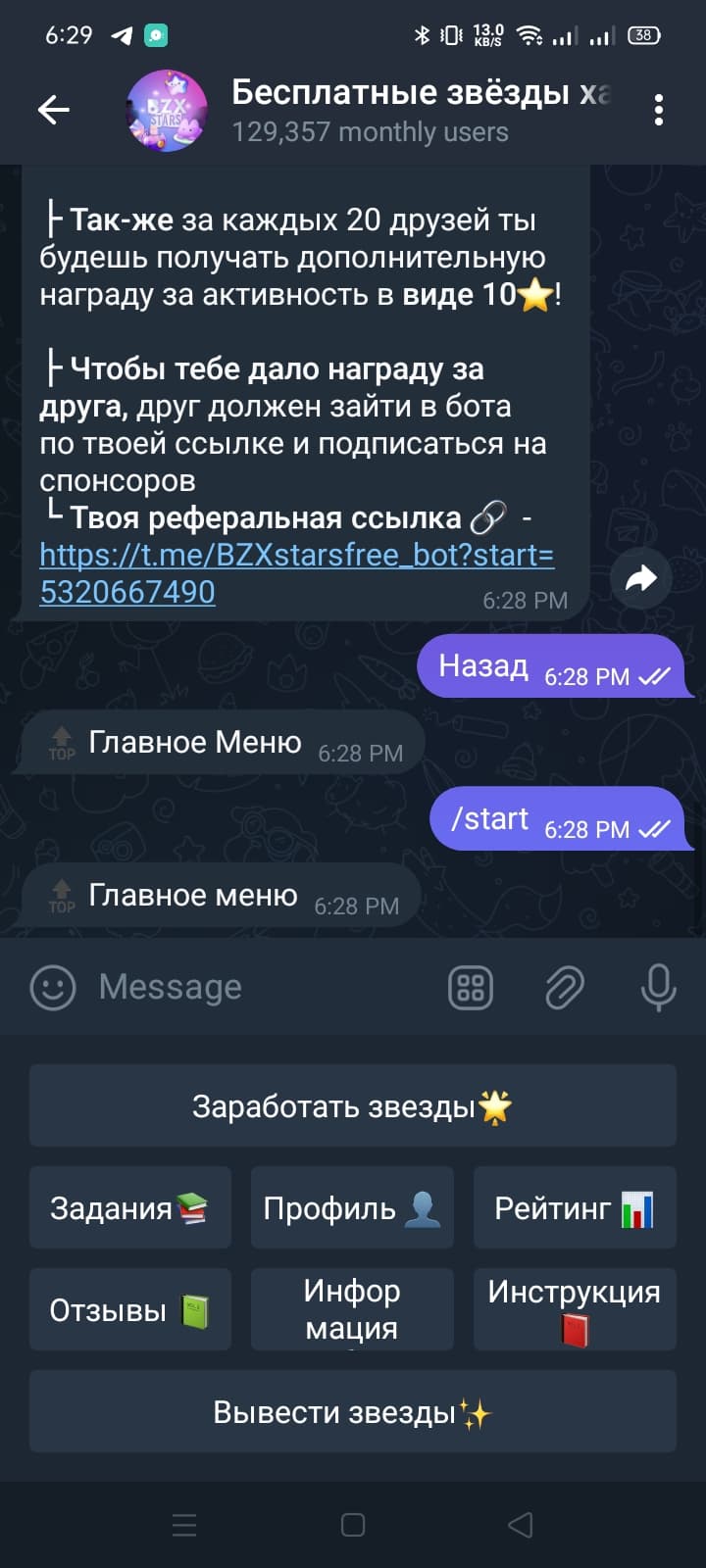The height and width of the screenshot is (1568, 706).
Task: Attach a file with the paperclip
Action: [565, 987]
